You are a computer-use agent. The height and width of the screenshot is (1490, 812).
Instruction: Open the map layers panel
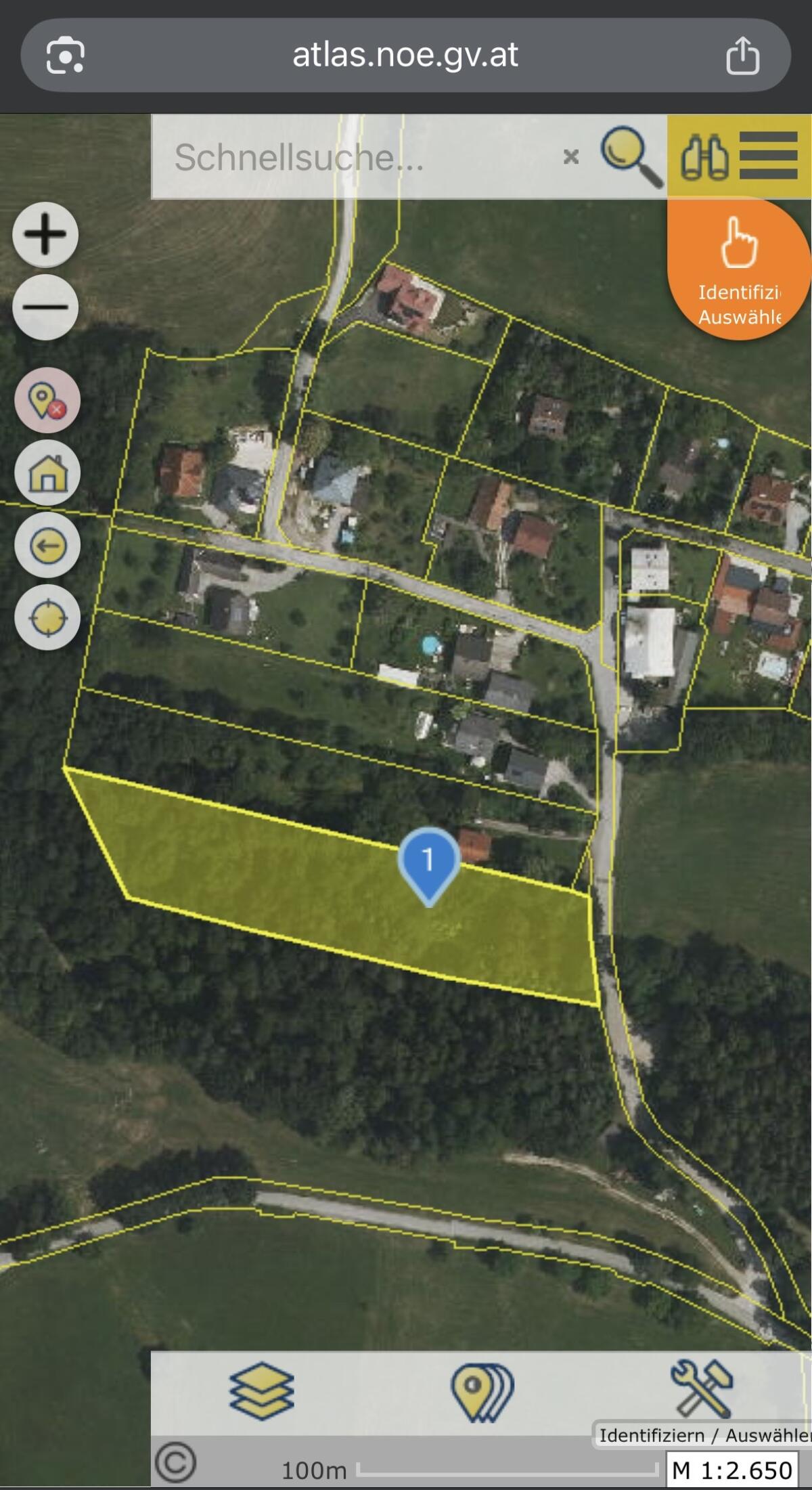coord(262,1390)
